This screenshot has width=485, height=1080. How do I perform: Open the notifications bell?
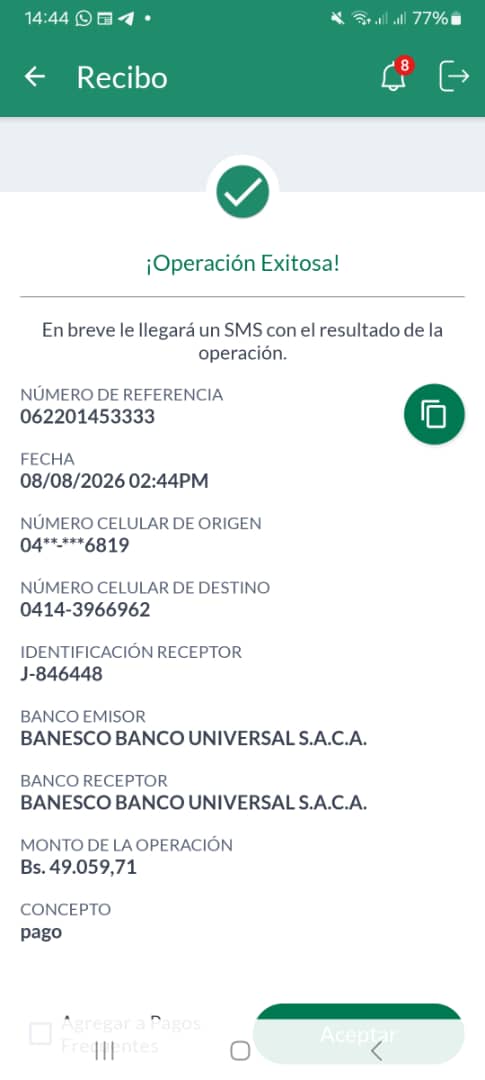[x=394, y=76]
